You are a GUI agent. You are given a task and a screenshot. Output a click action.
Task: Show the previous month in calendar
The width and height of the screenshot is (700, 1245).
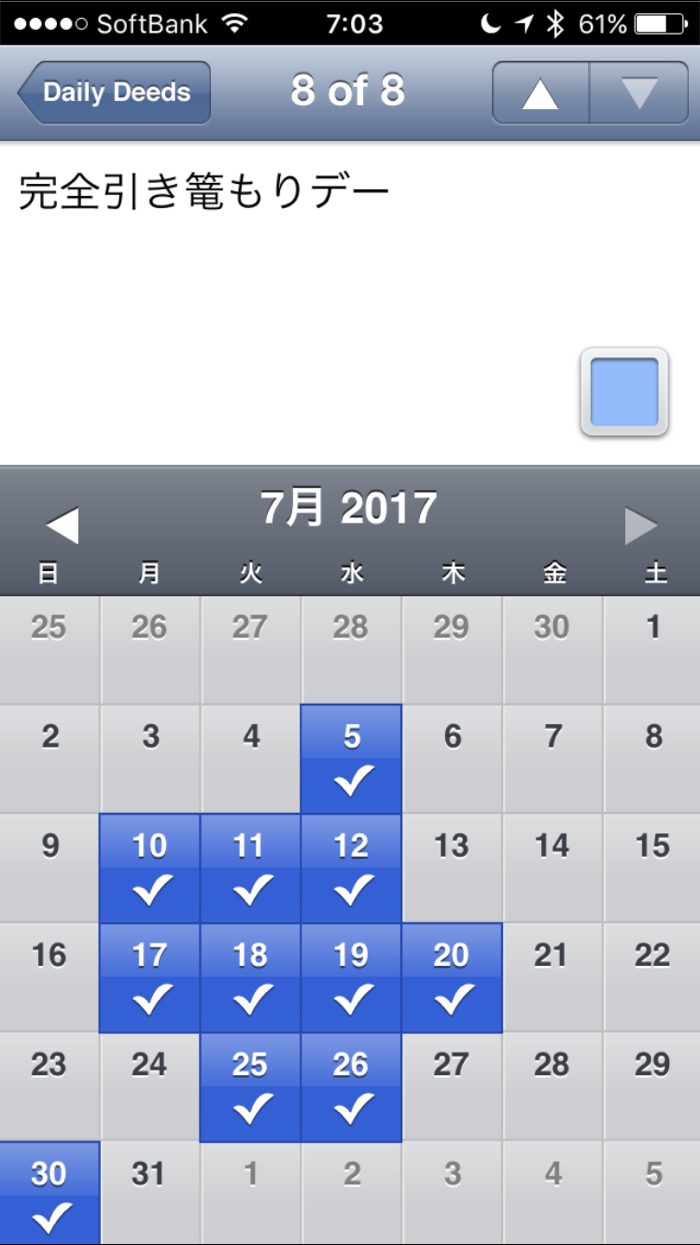(62, 525)
